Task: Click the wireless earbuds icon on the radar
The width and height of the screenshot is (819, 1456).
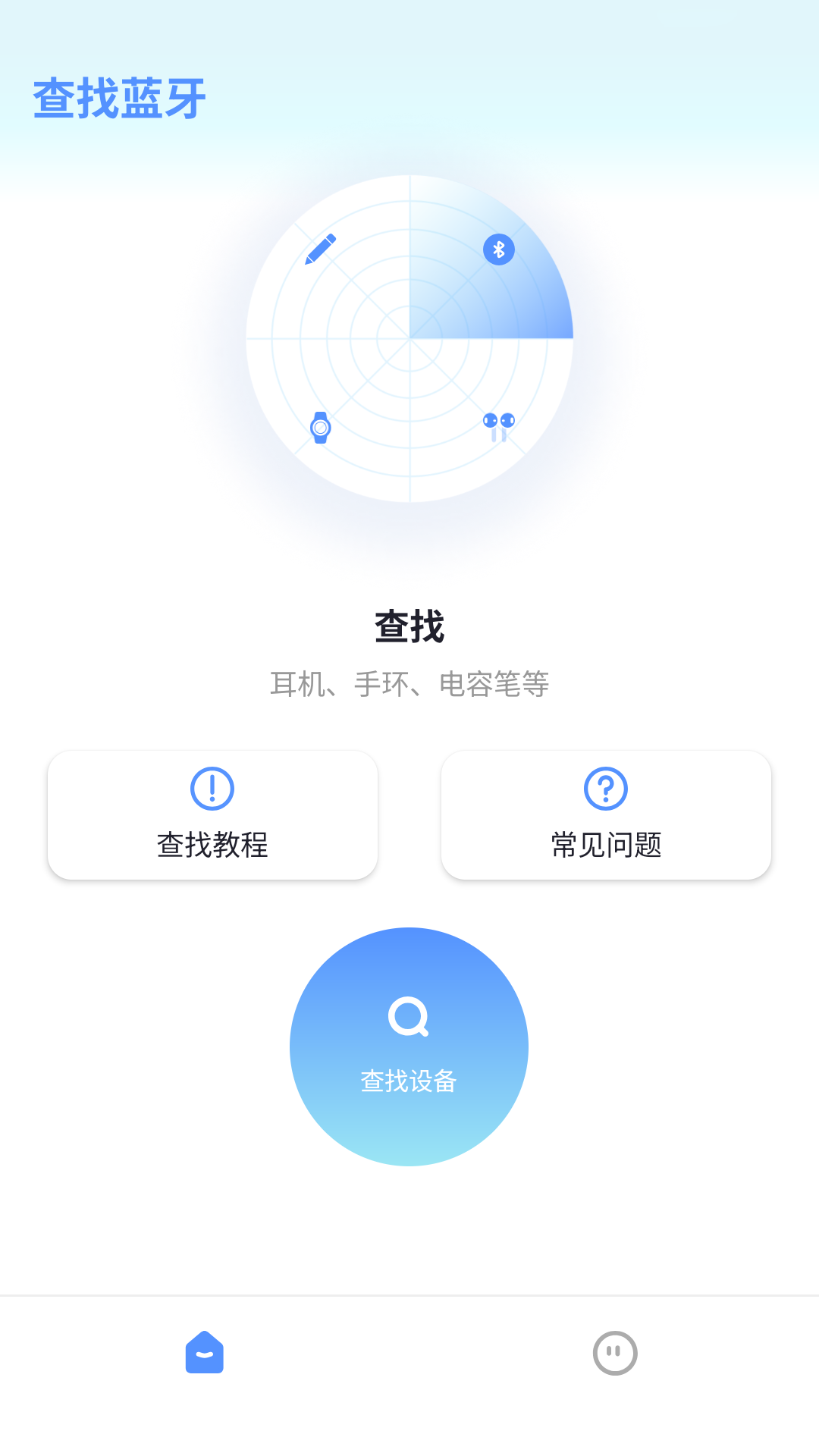Action: click(499, 425)
